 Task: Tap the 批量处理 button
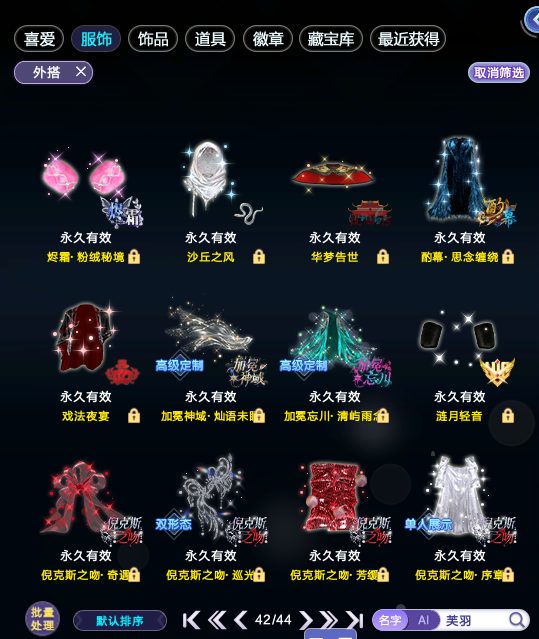point(42,619)
